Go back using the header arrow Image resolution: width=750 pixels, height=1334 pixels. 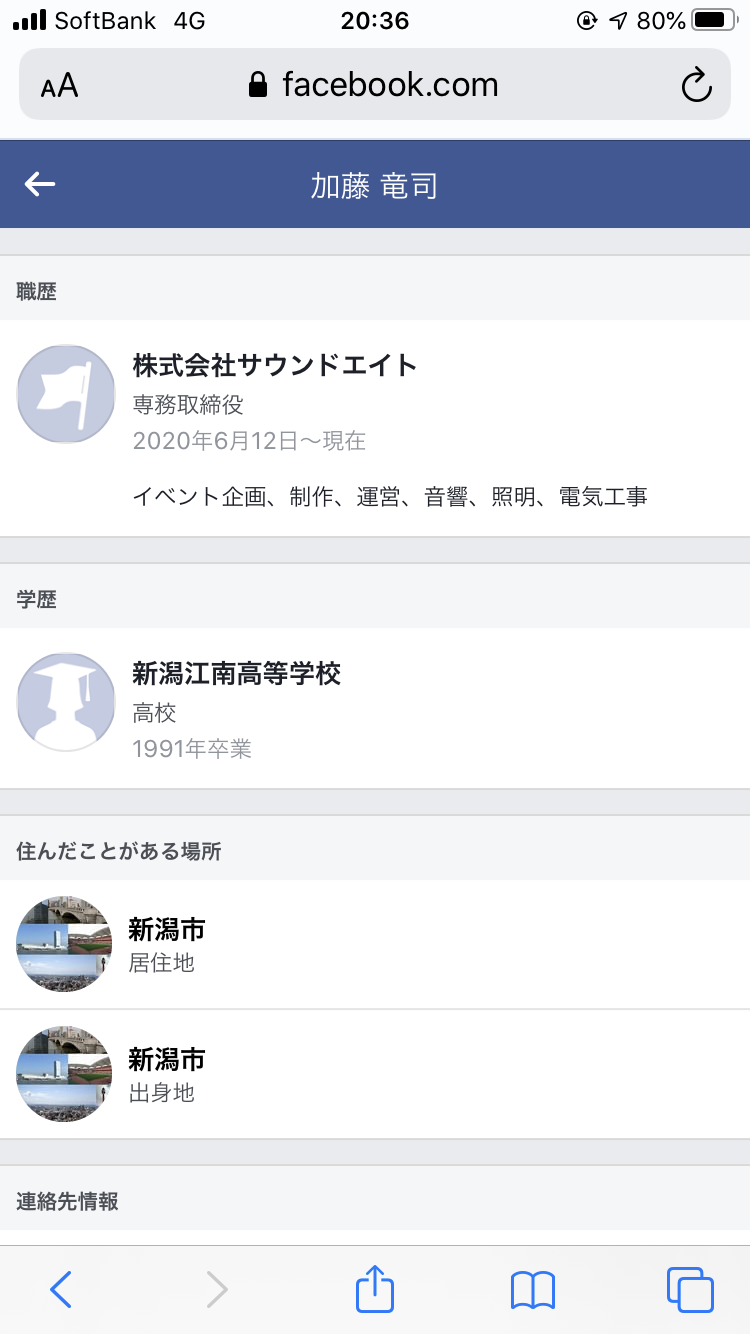point(40,184)
